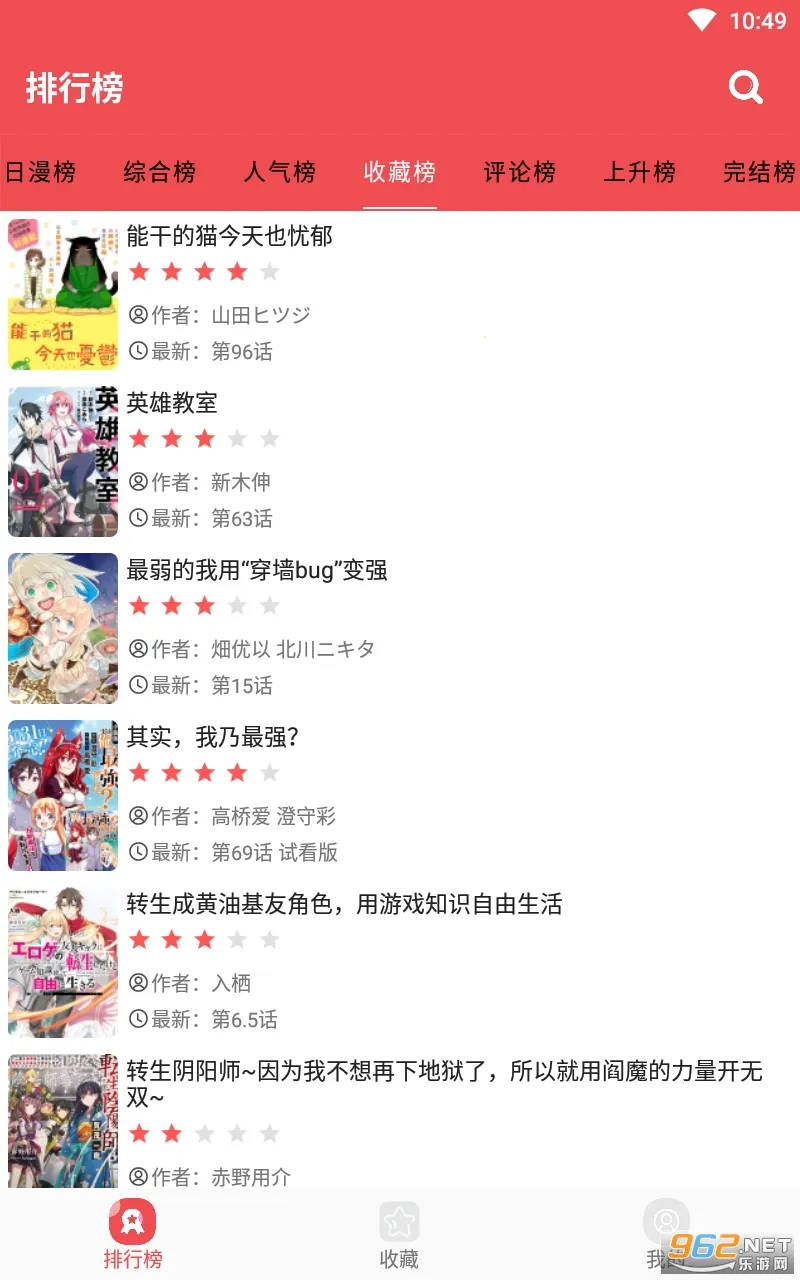Open 最弱的我用"穿墙bug"变强 manga entry
Viewport: 800px width, 1280px height.
pos(256,570)
